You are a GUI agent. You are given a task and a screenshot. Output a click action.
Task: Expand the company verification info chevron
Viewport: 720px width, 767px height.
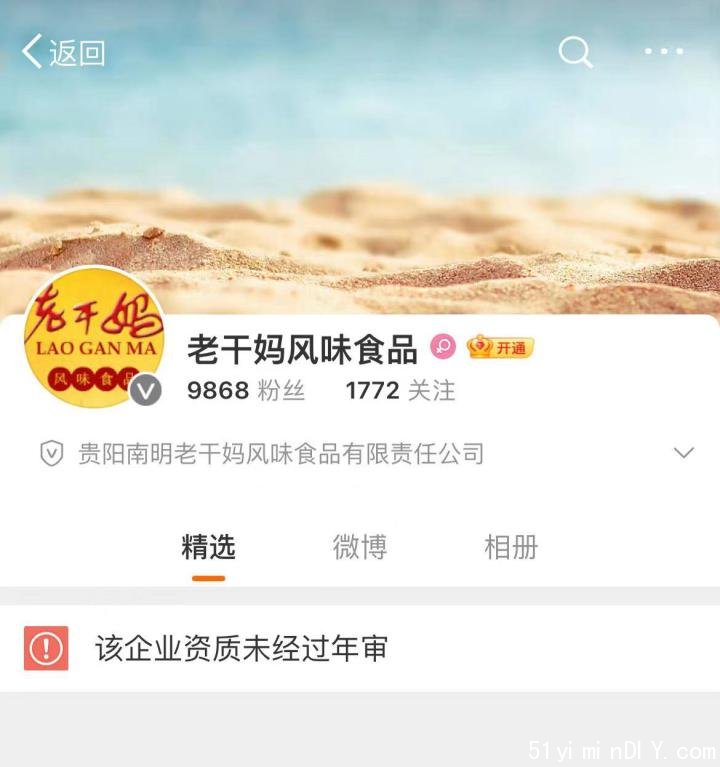point(684,453)
